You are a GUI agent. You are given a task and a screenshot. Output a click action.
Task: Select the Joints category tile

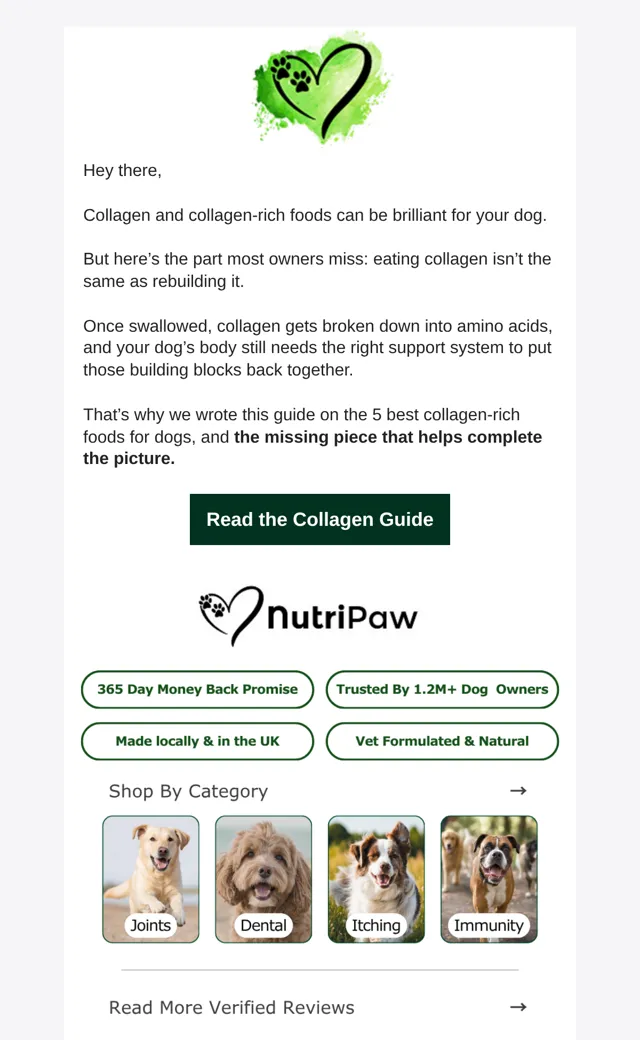(151, 879)
